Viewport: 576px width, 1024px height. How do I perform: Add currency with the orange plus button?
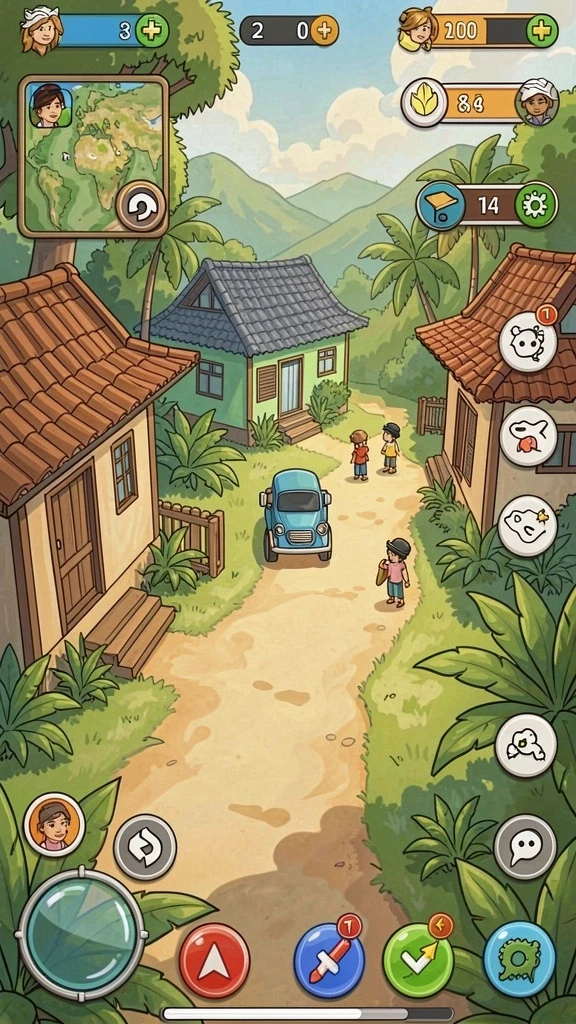click(x=324, y=30)
